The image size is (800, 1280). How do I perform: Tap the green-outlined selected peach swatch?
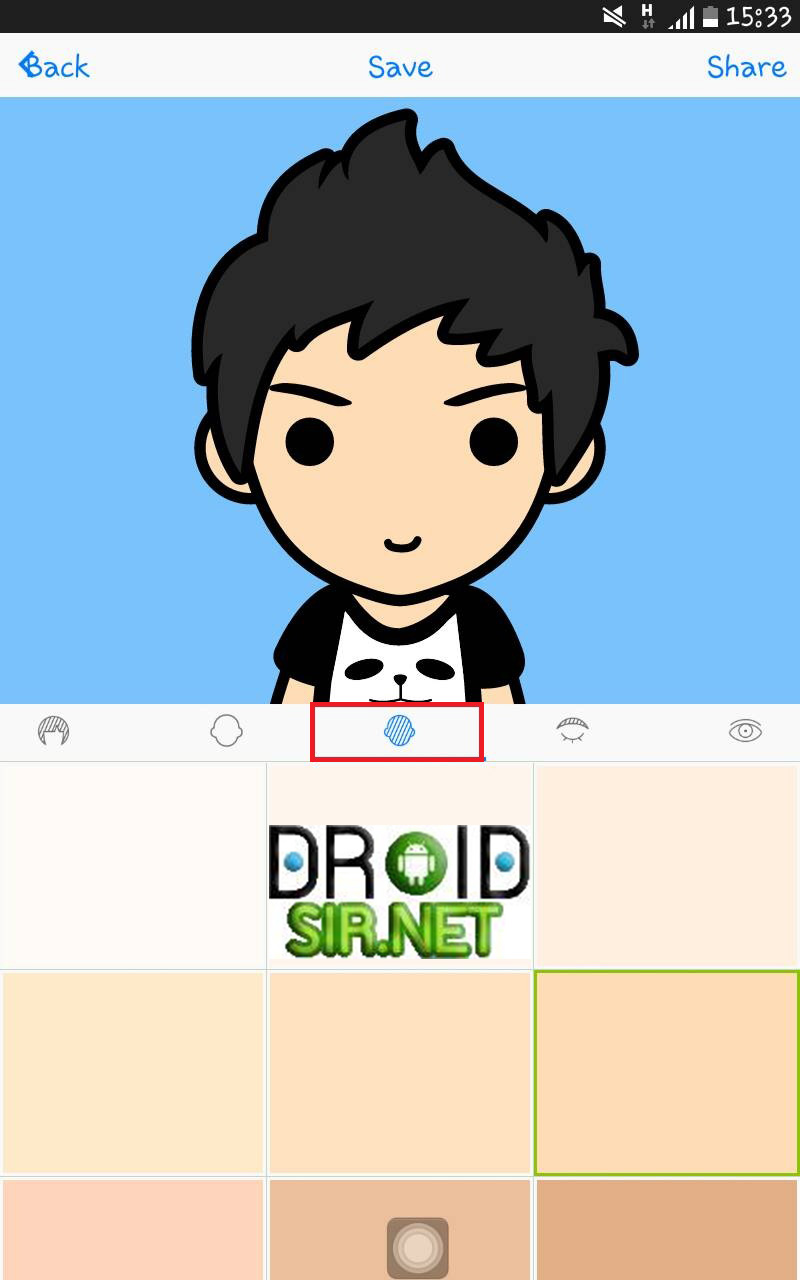(x=667, y=1072)
